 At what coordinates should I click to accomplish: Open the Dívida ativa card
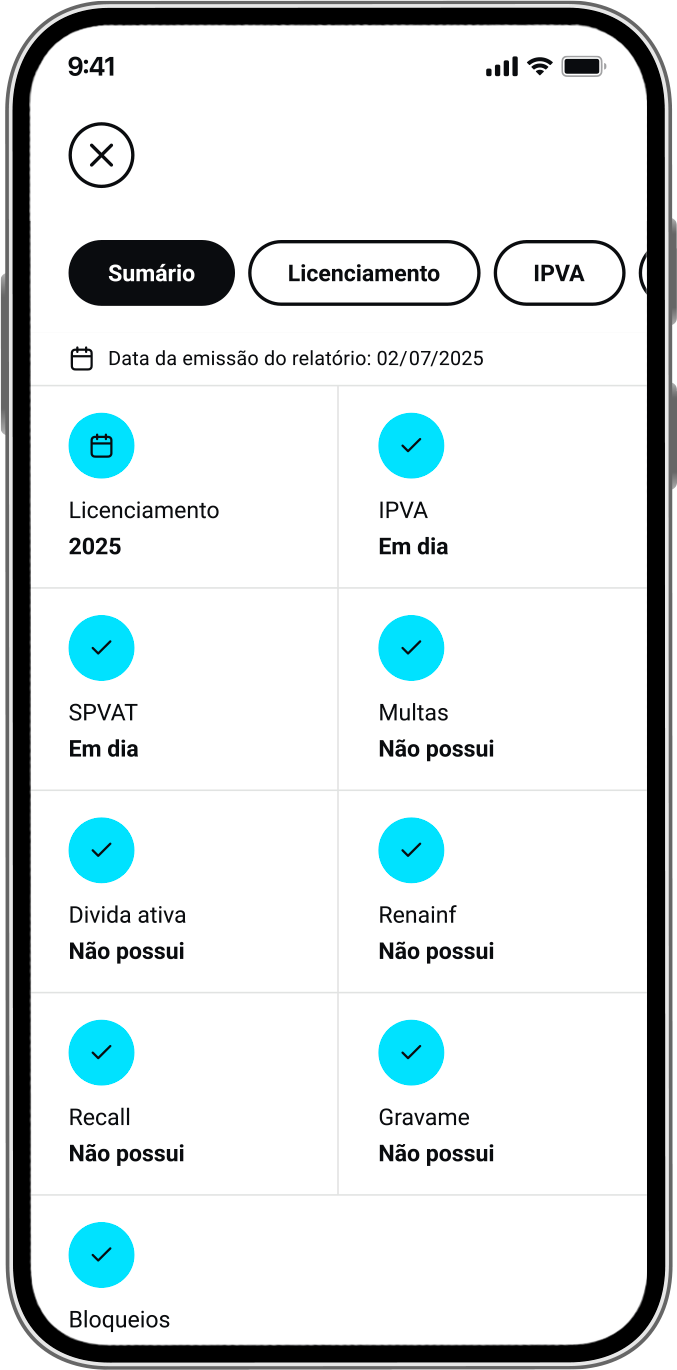[184, 891]
